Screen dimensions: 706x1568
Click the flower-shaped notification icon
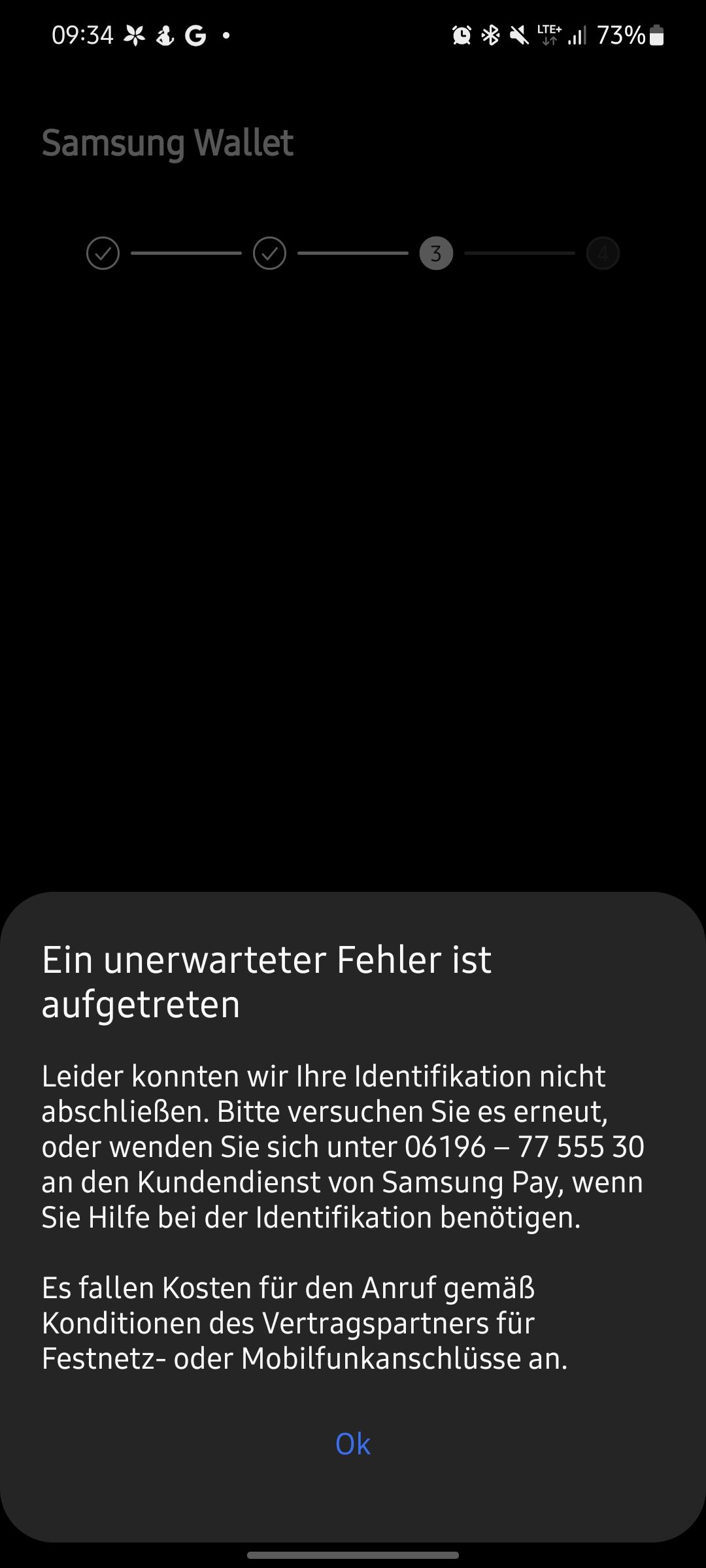(x=134, y=36)
